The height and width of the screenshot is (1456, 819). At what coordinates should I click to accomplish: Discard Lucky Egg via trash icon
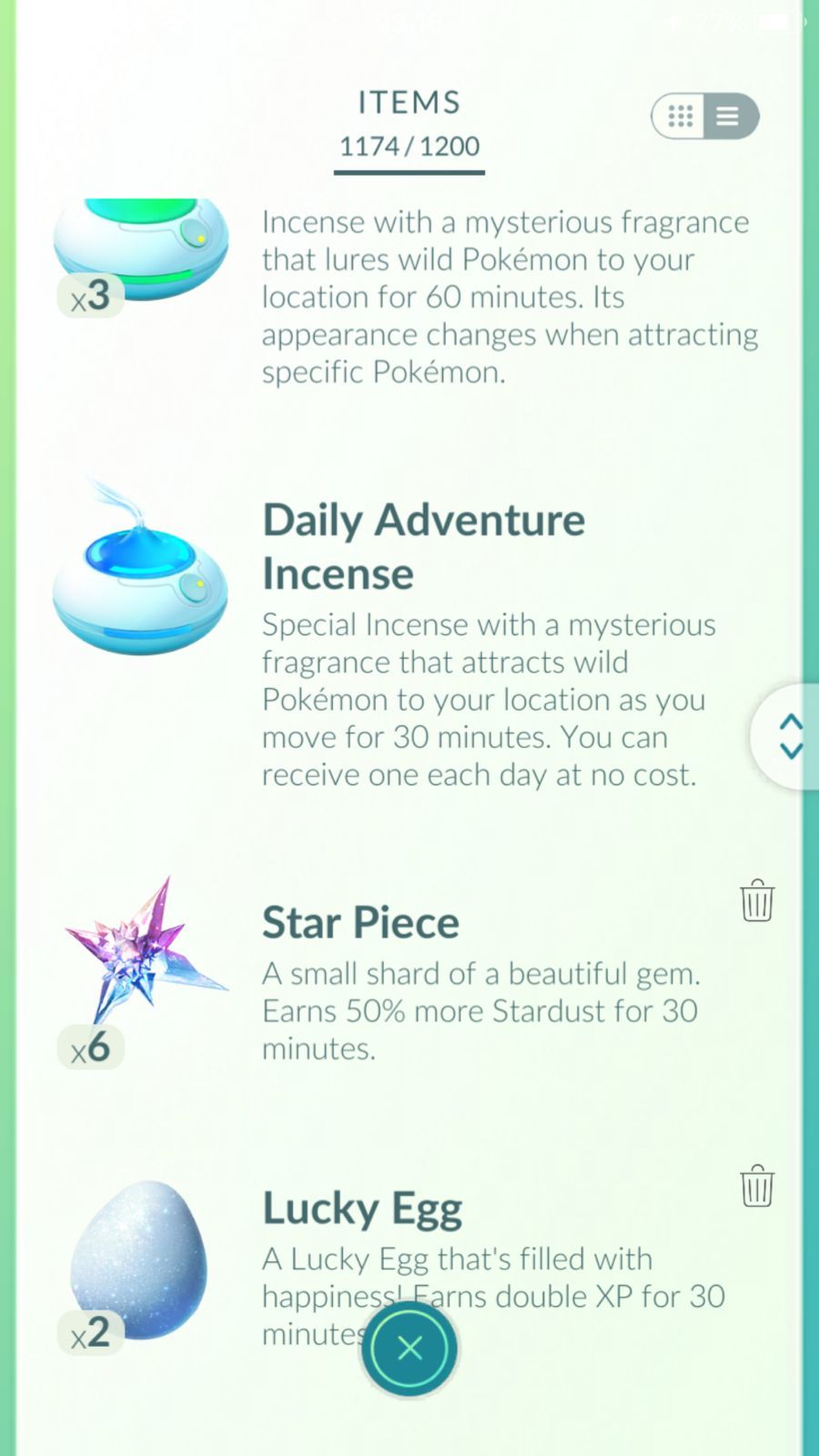coord(756,1187)
